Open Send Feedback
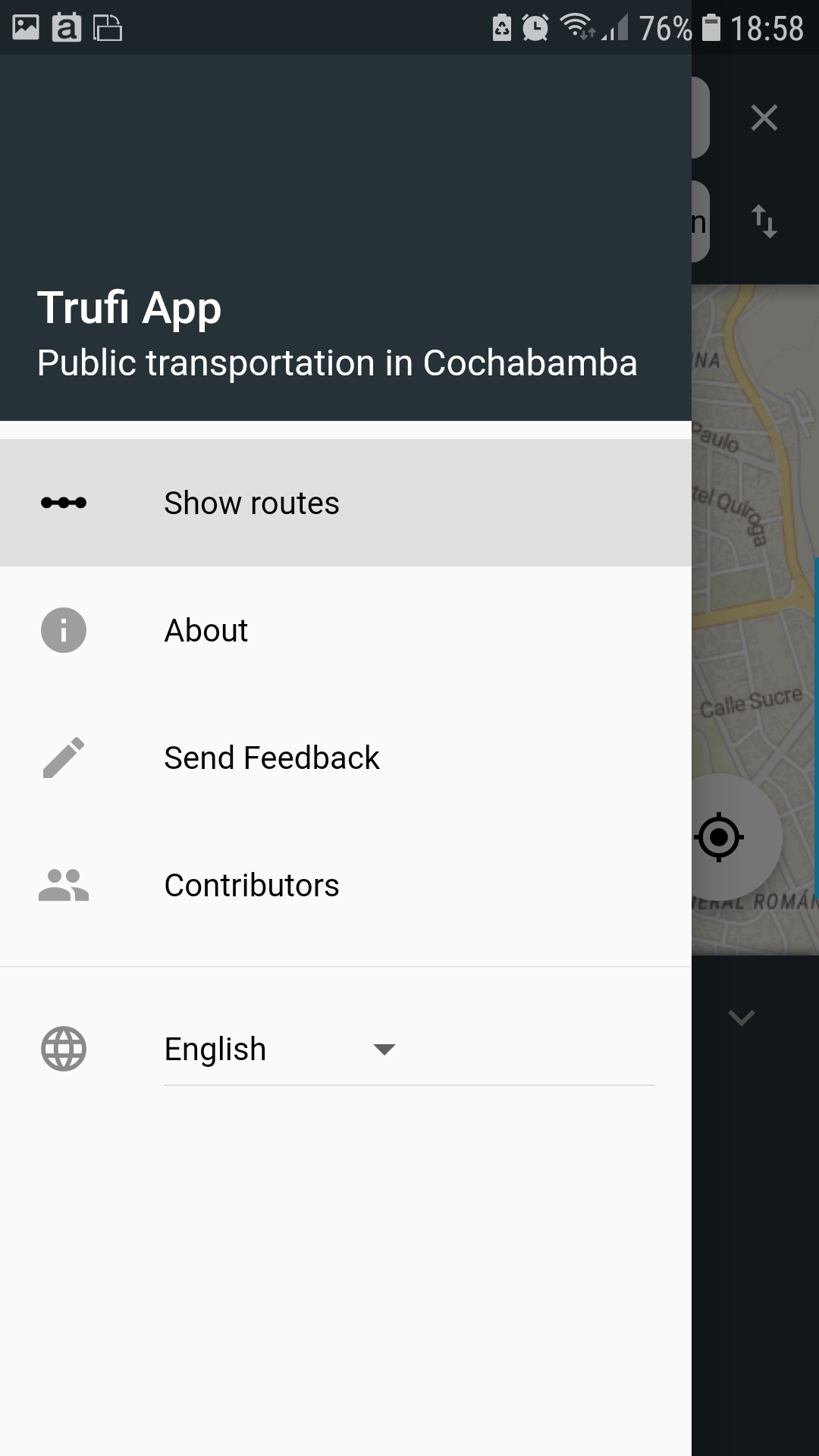 tap(346, 758)
